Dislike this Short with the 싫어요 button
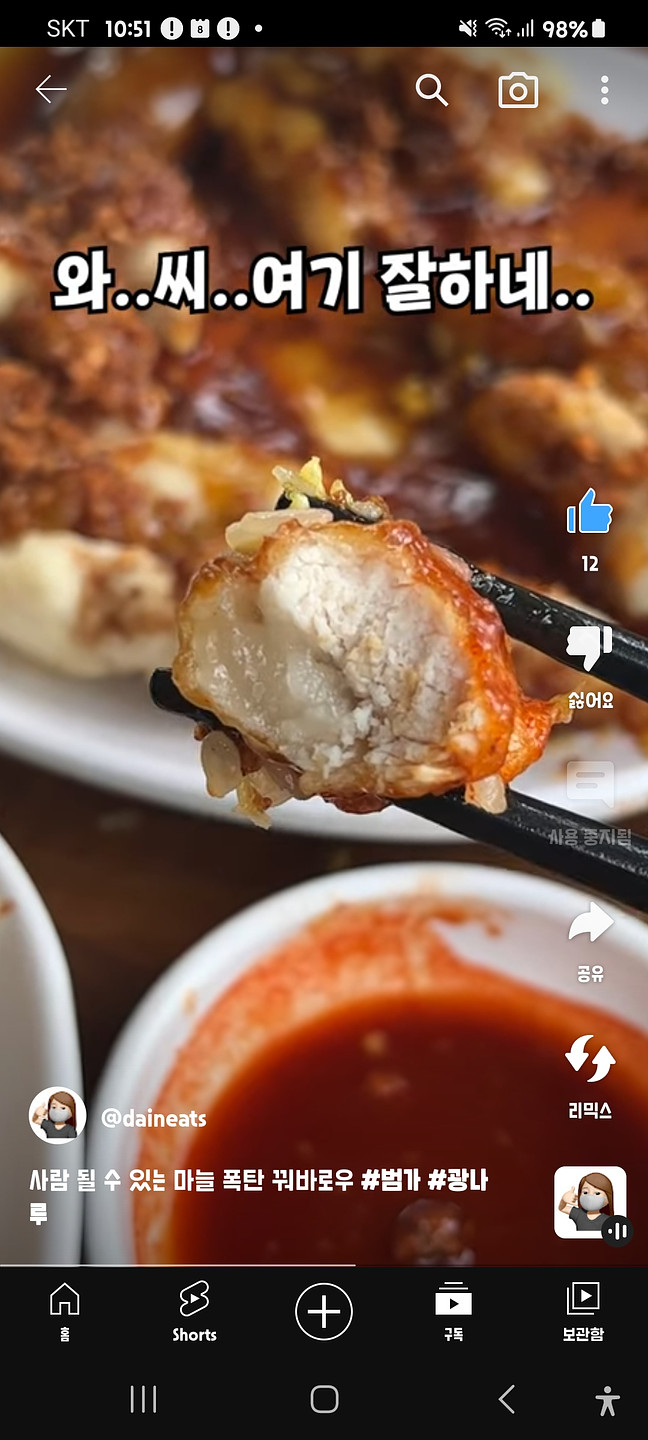The height and width of the screenshot is (1440, 648). click(589, 649)
